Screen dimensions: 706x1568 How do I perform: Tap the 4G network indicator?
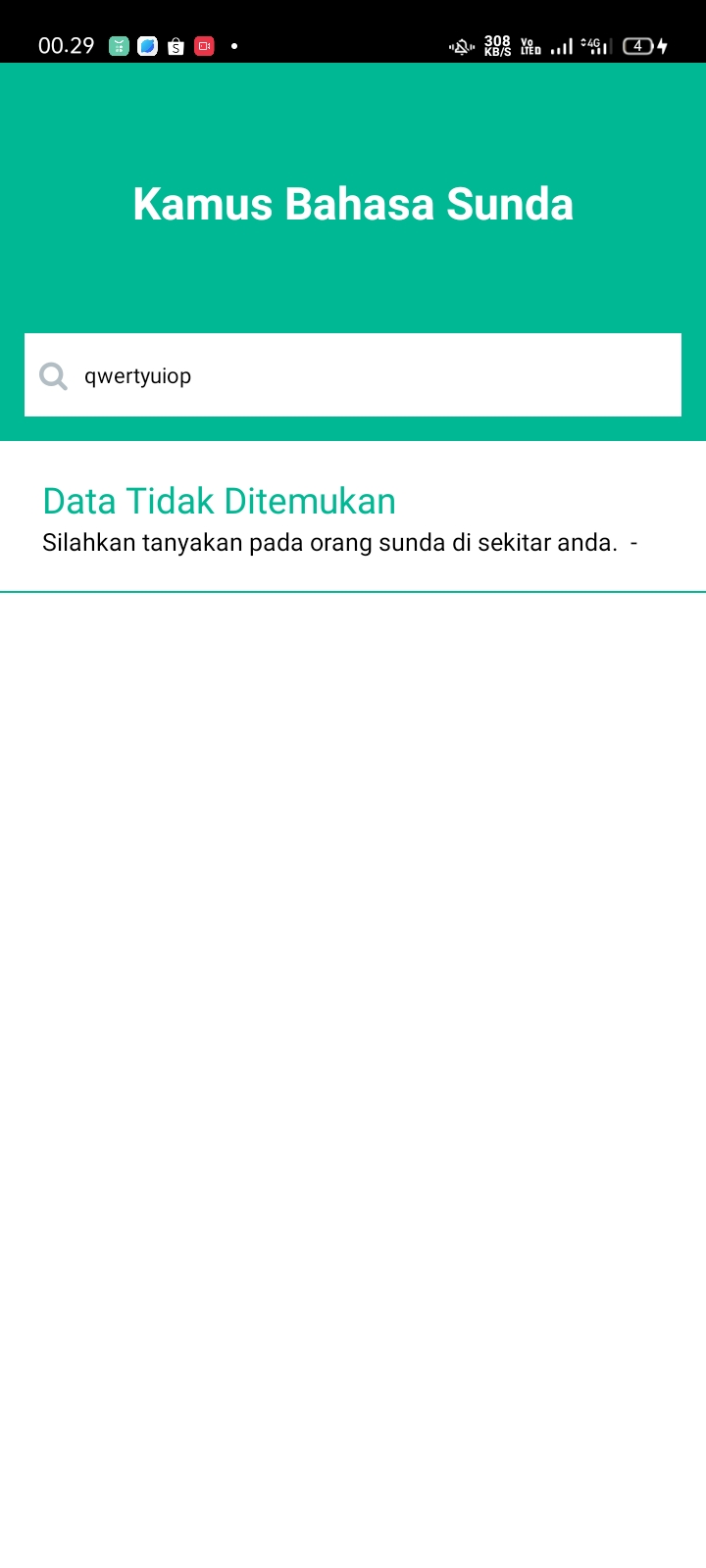click(592, 45)
